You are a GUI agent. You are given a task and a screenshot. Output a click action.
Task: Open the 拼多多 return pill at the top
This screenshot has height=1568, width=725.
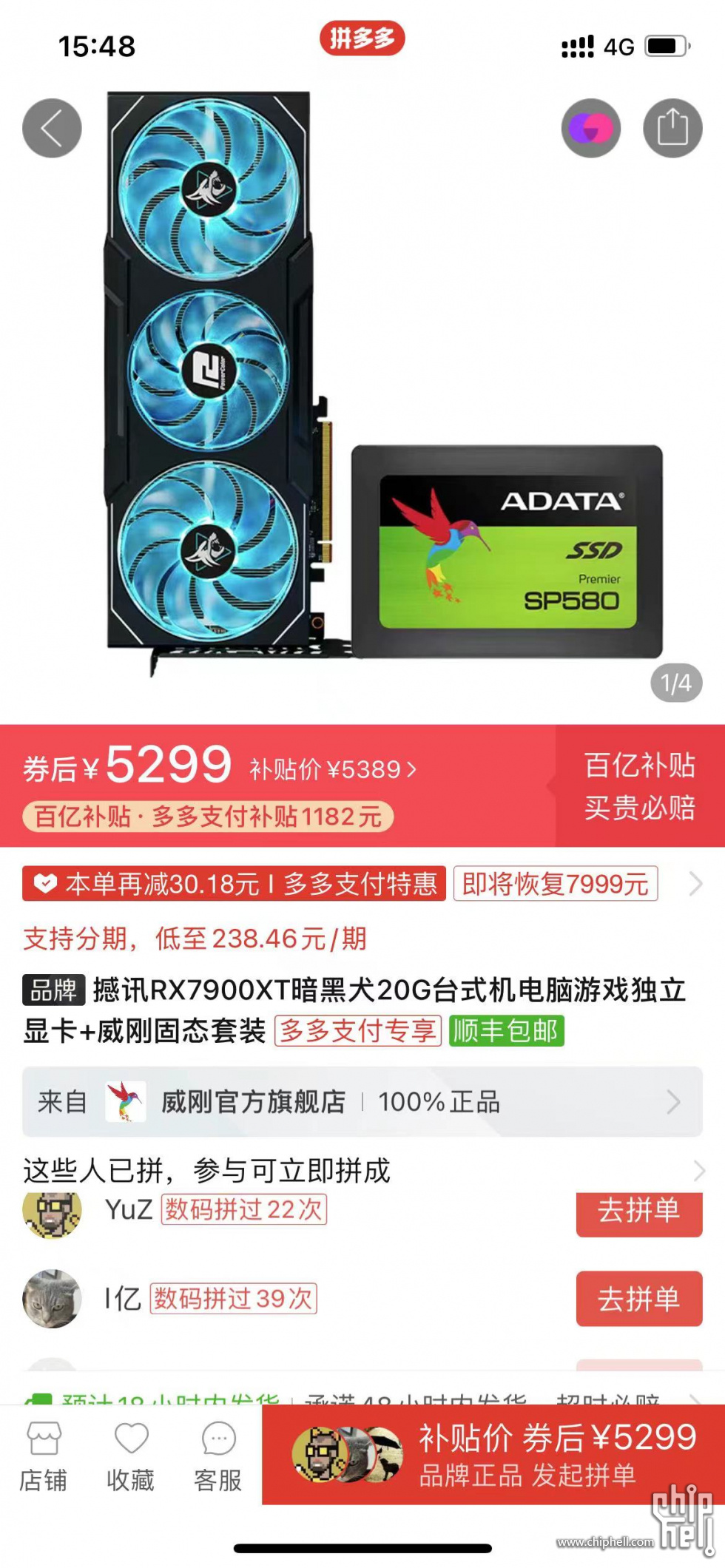pyautogui.click(x=362, y=38)
